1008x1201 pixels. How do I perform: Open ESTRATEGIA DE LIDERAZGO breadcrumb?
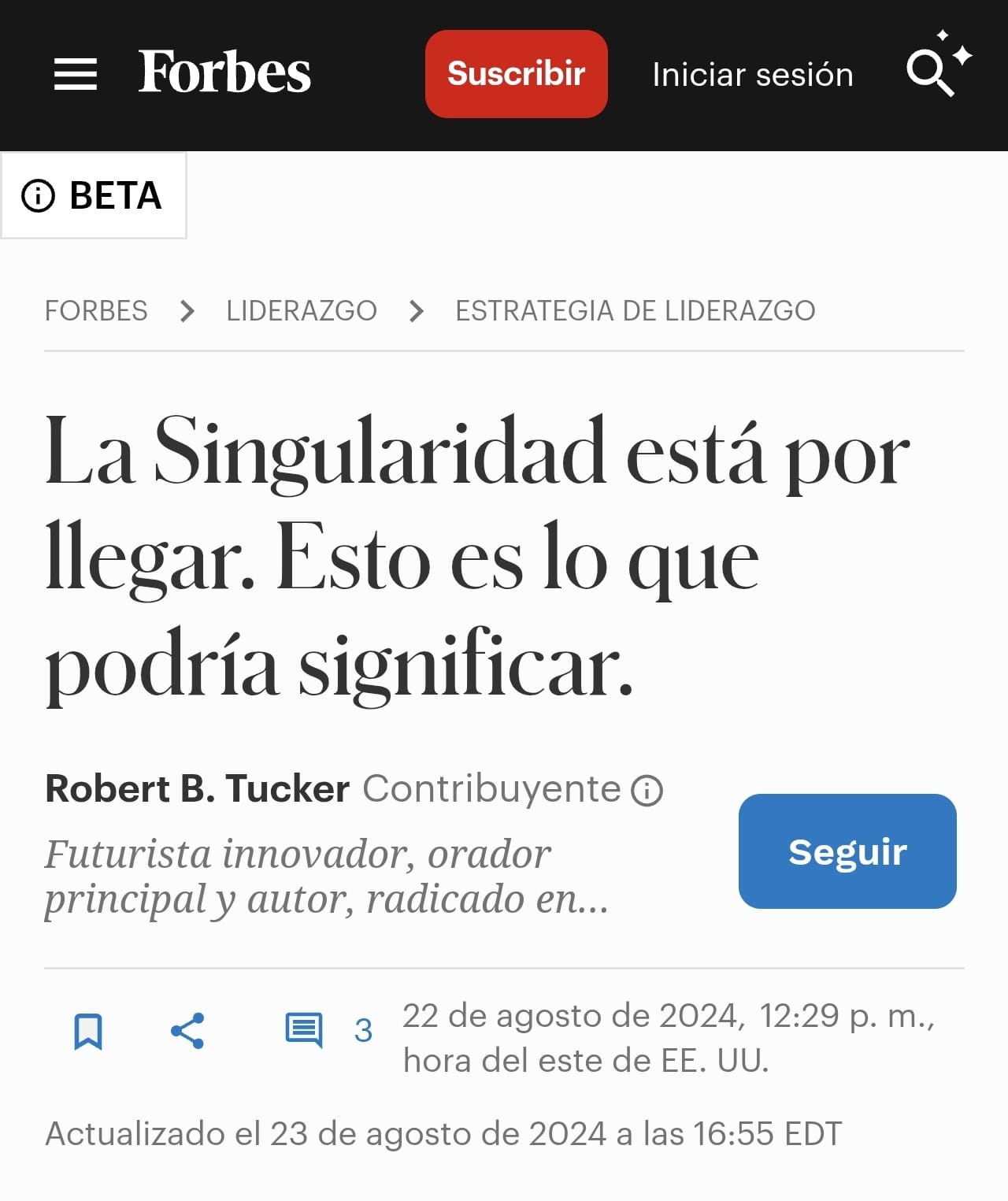coord(636,311)
